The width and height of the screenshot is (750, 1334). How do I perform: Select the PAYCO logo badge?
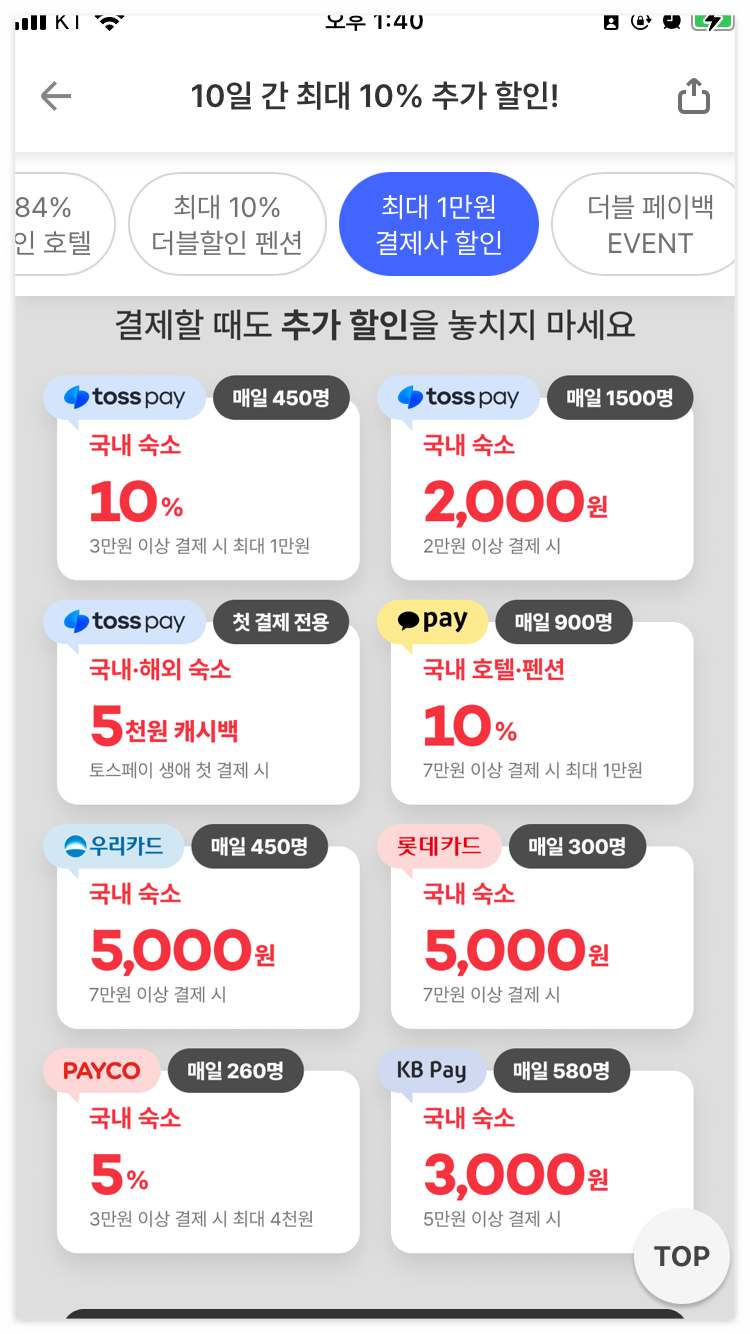click(x=102, y=1070)
